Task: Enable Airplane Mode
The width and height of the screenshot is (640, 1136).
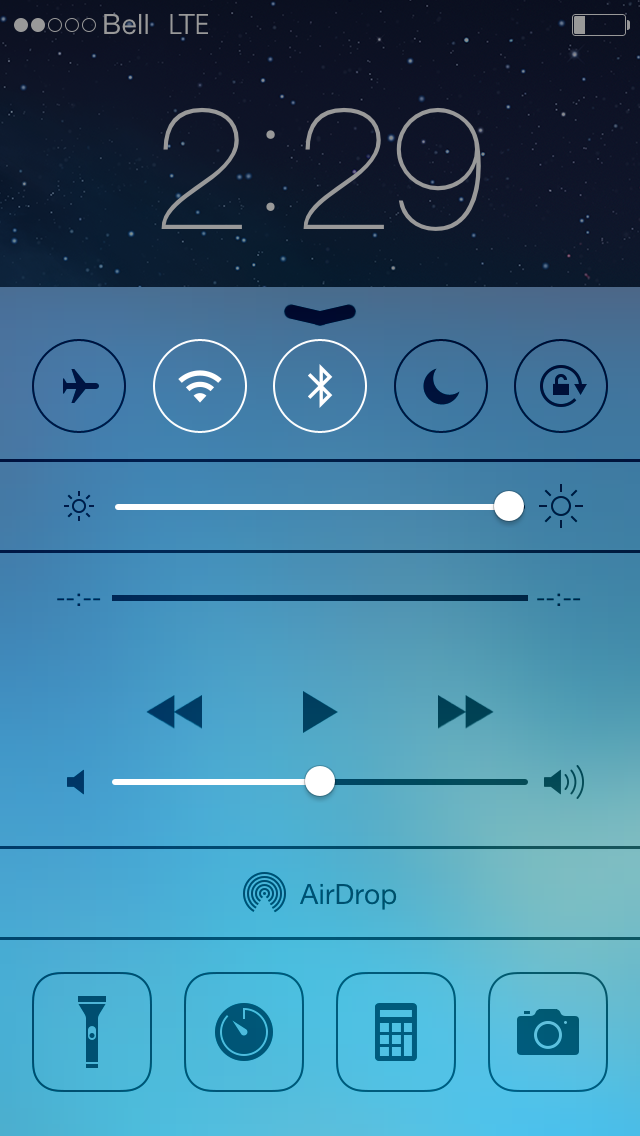Action: (x=79, y=386)
